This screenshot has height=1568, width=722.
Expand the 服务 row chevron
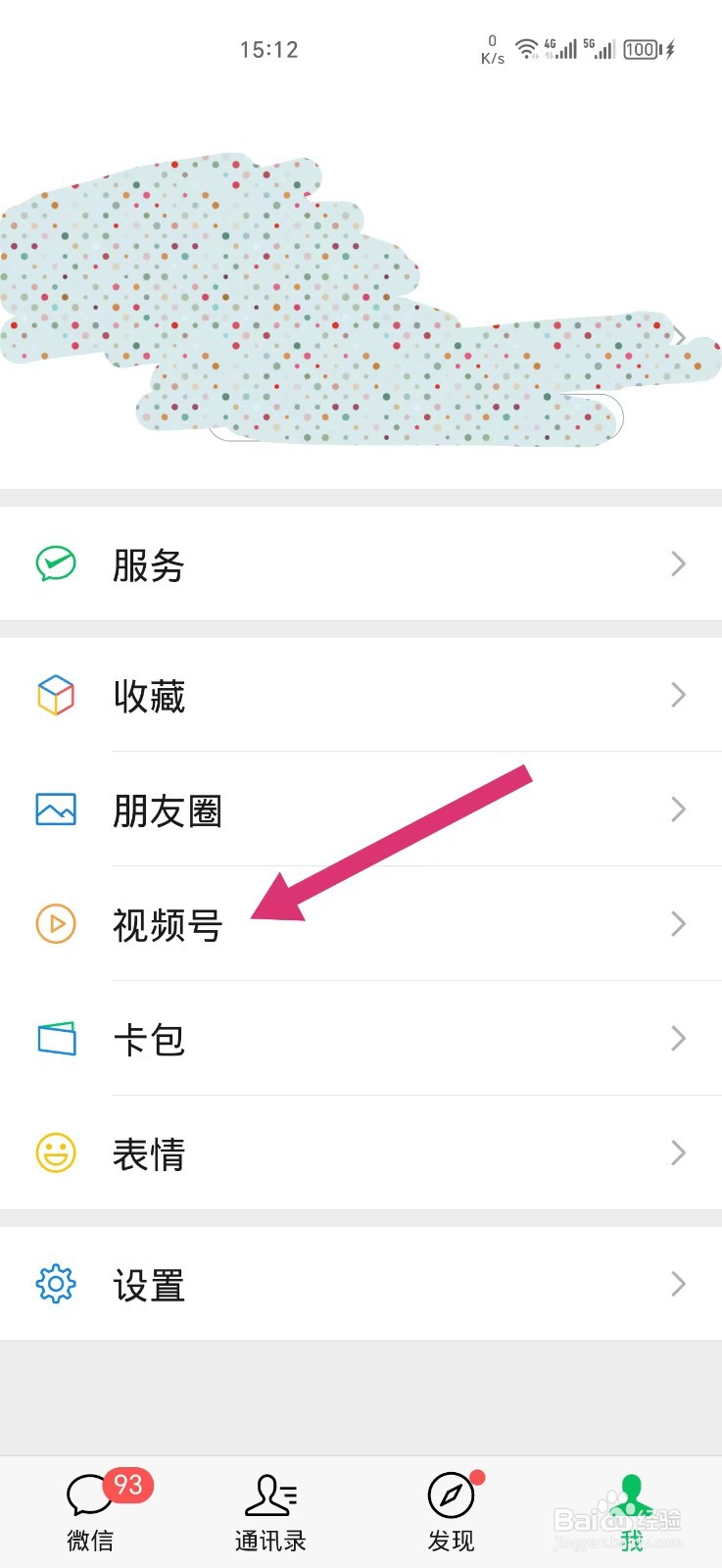(678, 564)
